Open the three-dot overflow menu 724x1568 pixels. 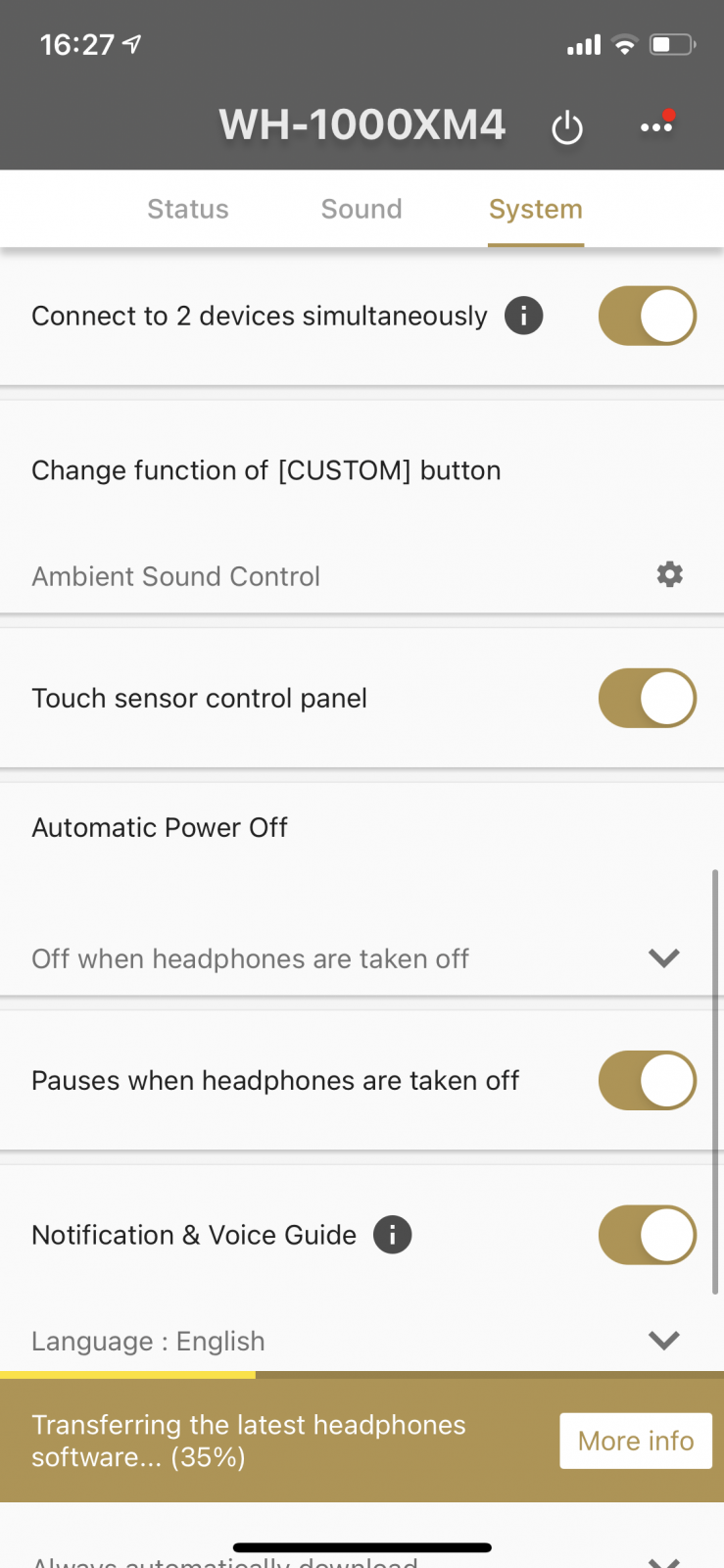click(x=656, y=126)
